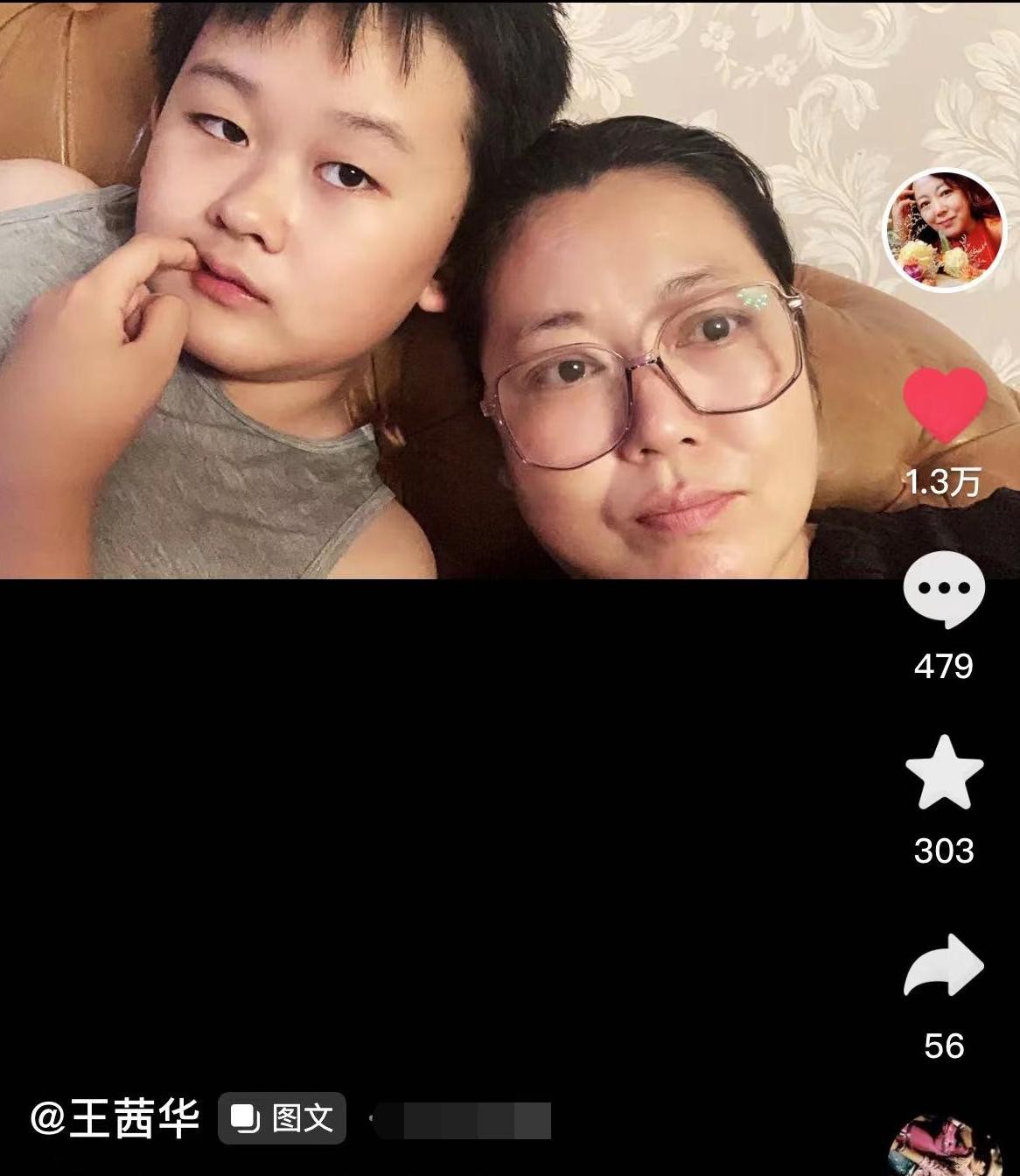The image size is (1020, 1176).
Task: Open @王茜华 username link
Action: (115, 1118)
